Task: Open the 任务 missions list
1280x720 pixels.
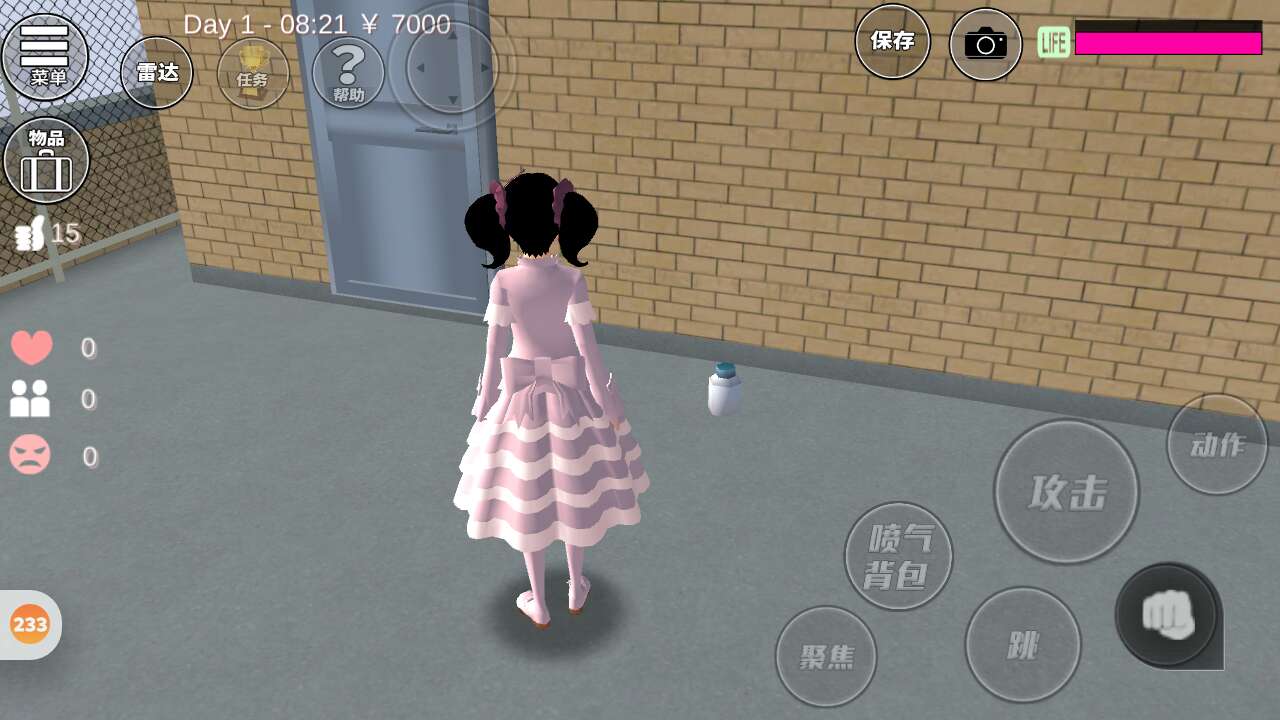Action: click(x=253, y=73)
